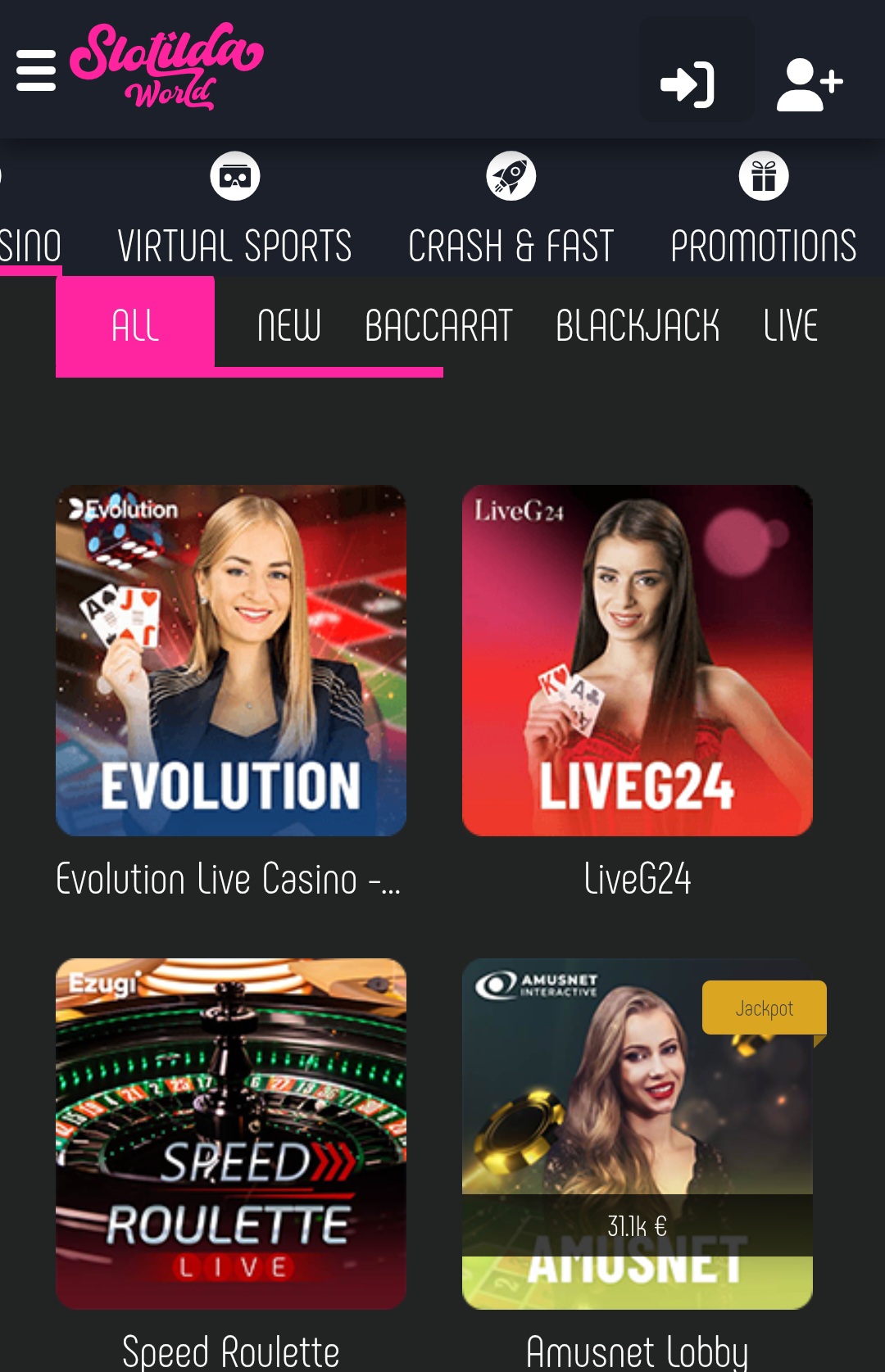Open the hamburger drawer menu
The height and width of the screenshot is (1372, 885).
point(36,70)
